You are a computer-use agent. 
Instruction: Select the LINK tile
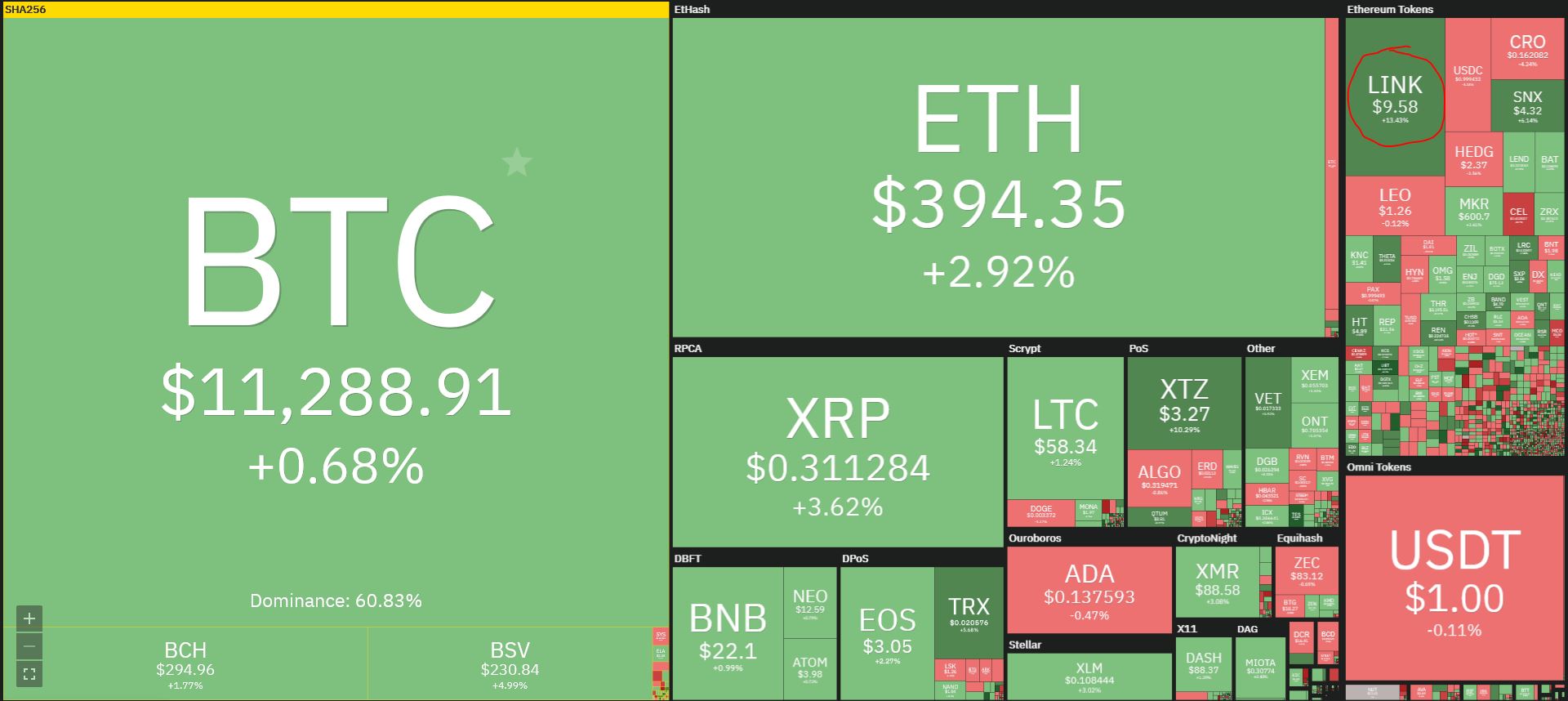point(1395,98)
